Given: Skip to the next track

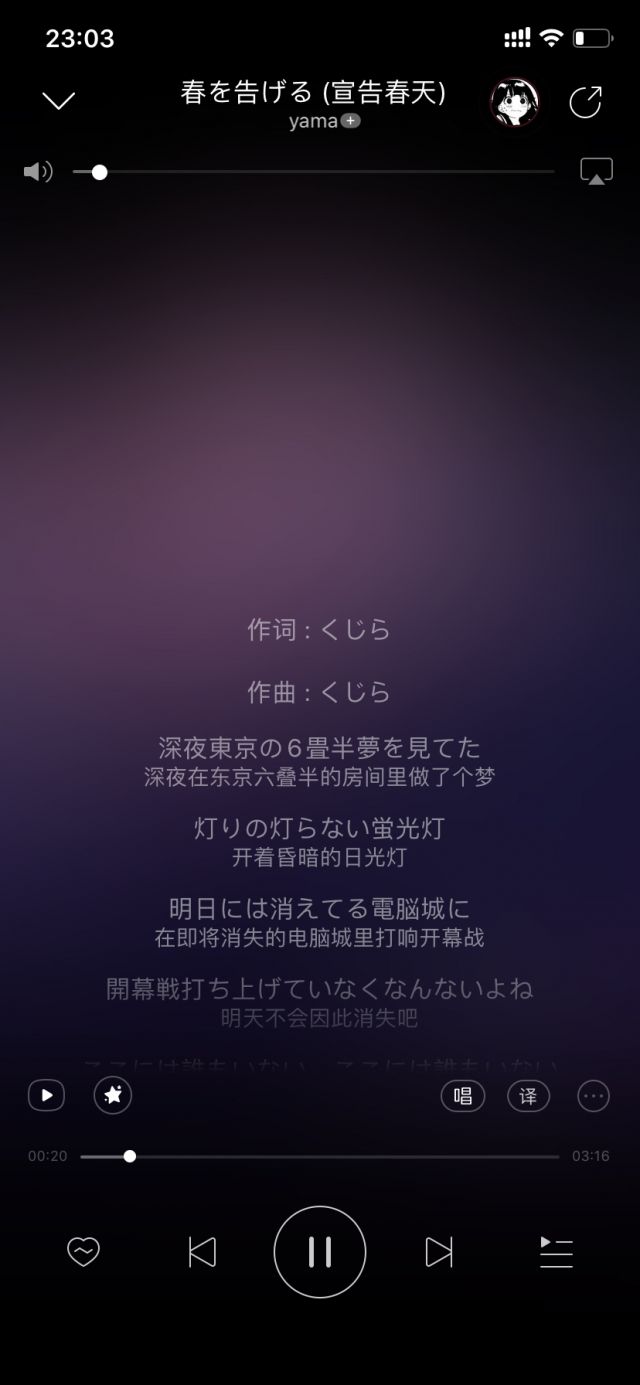Looking at the screenshot, I should coord(439,1252).
